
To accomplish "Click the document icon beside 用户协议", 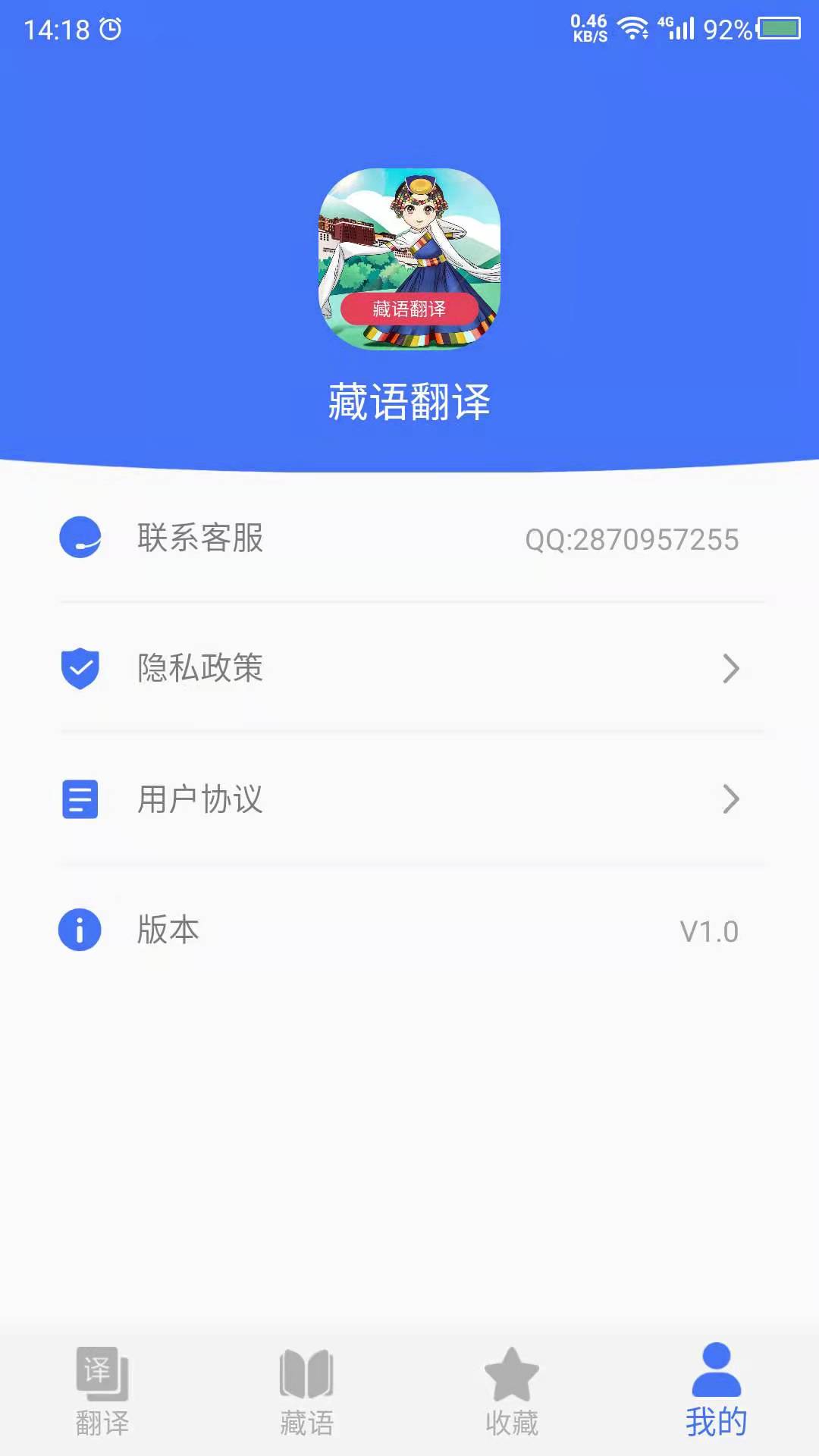I will (79, 799).
